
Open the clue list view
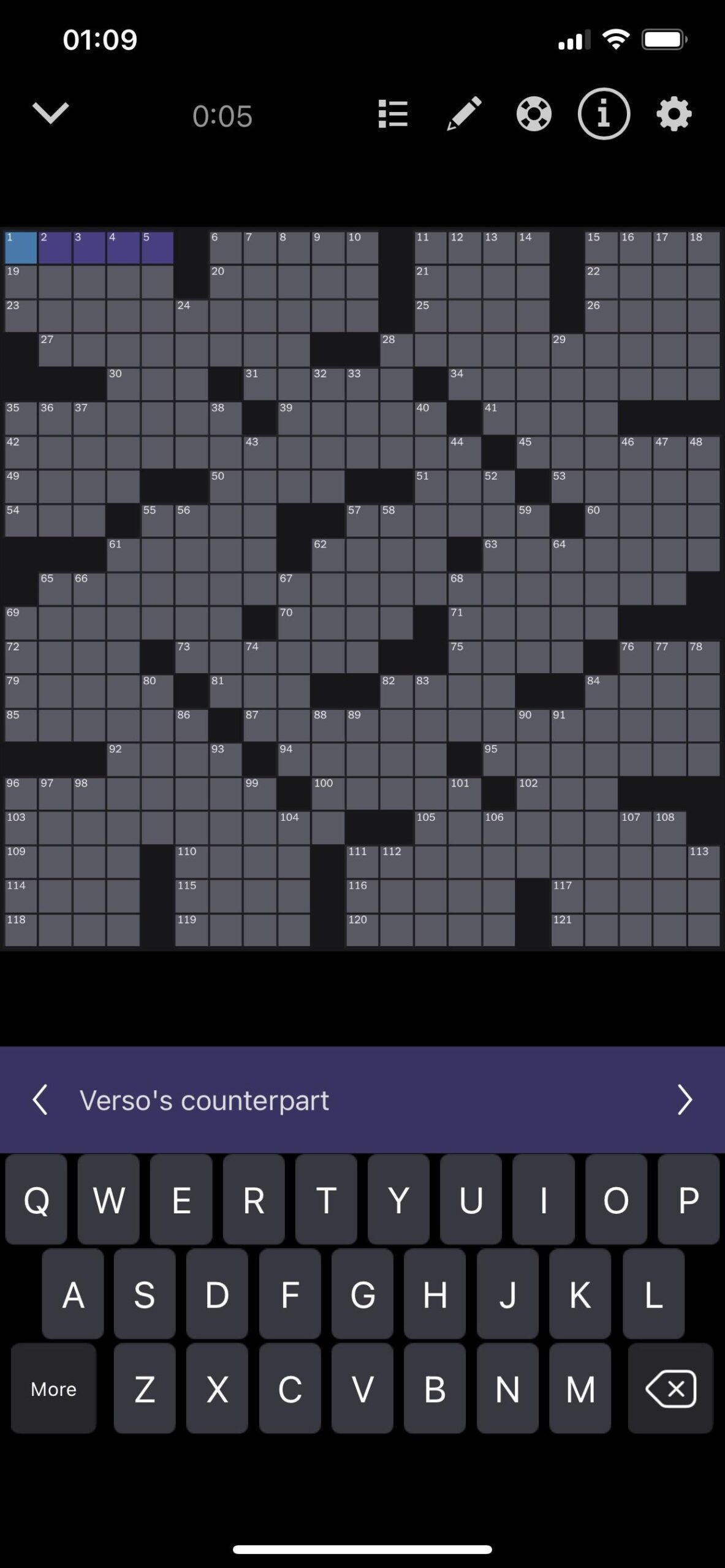pos(393,114)
